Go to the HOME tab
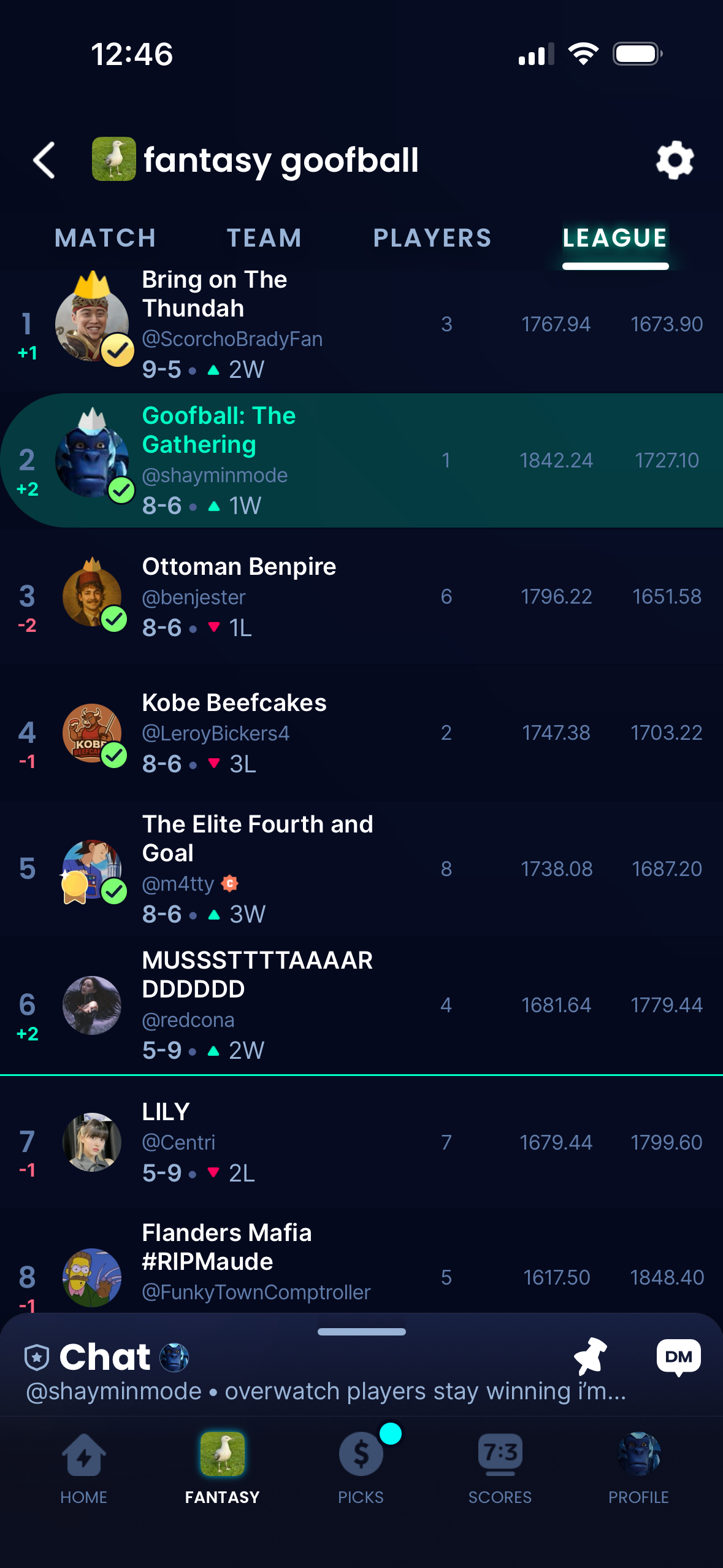Screen dimensions: 723x1568 click(x=84, y=1466)
